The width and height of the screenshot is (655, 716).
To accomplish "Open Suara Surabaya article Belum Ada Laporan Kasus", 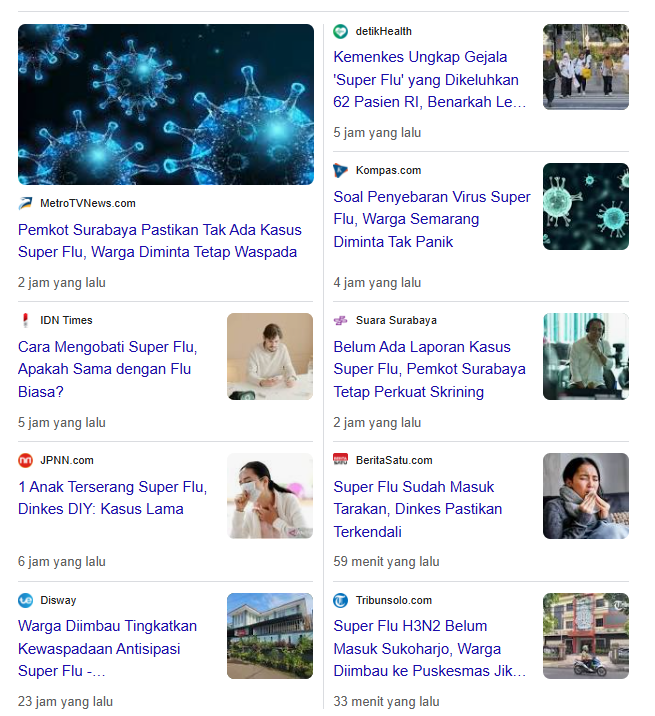I will coord(429,369).
